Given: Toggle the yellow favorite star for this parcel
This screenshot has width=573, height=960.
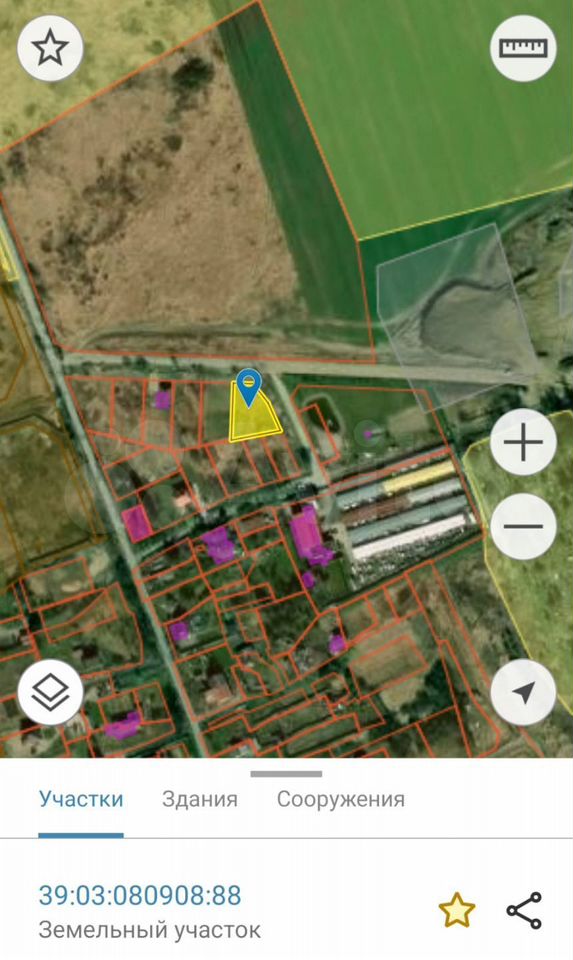Looking at the screenshot, I should click(x=457, y=910).
